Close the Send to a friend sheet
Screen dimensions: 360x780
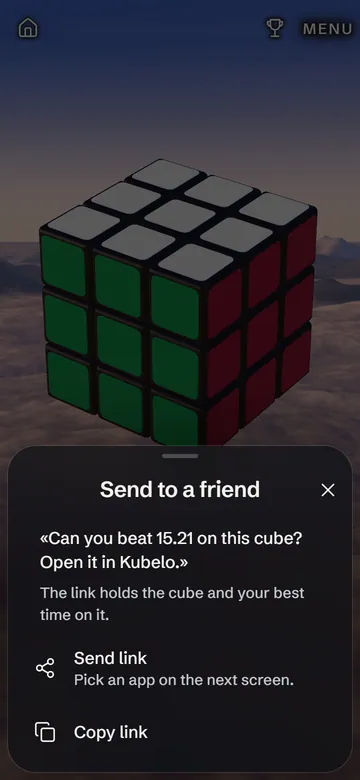(x=328, y=490)
